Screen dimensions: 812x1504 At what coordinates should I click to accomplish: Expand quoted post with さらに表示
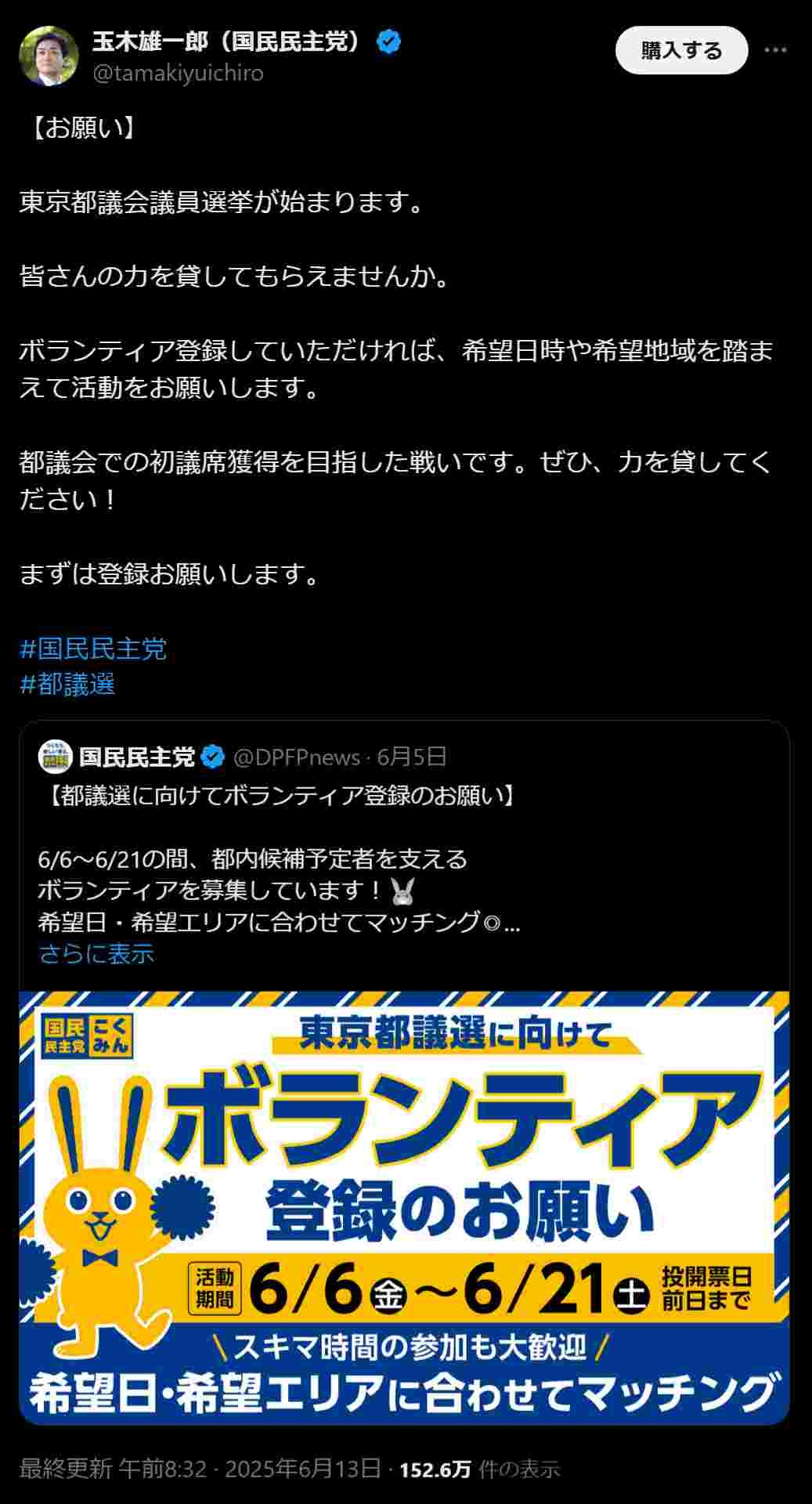(96, 953)
